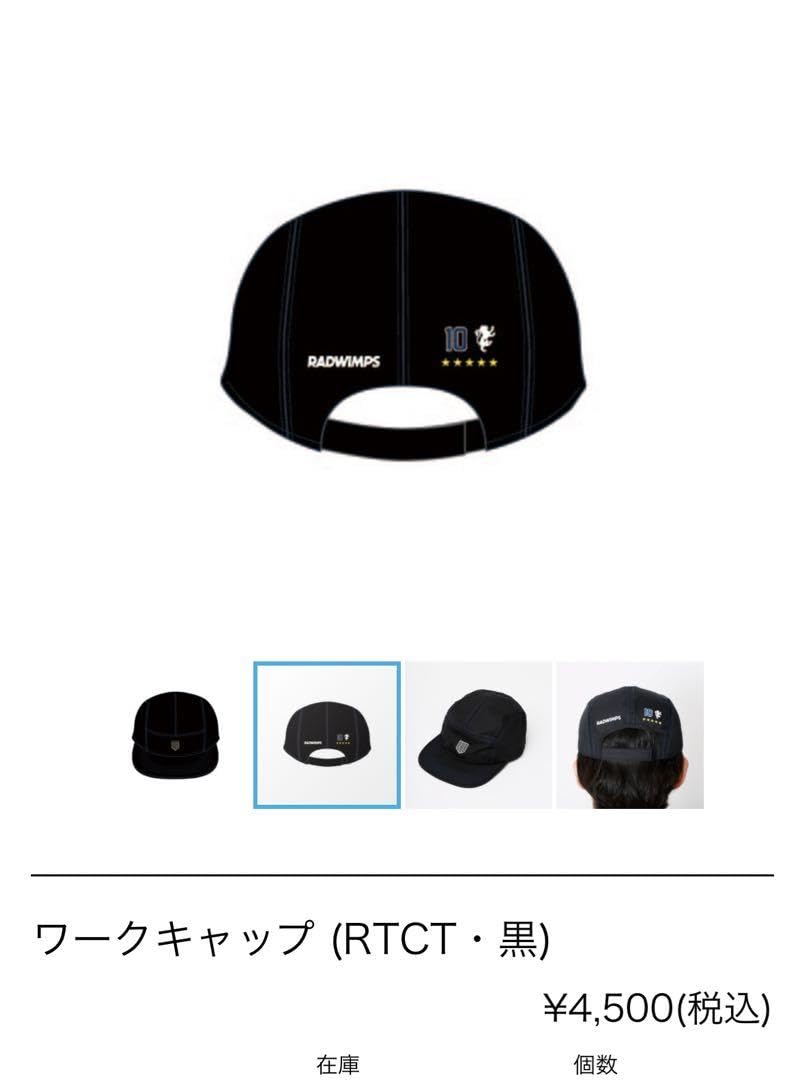Click the horizontal divider line above product title
Screen dimensions: 805x1080
click(402, 871)
